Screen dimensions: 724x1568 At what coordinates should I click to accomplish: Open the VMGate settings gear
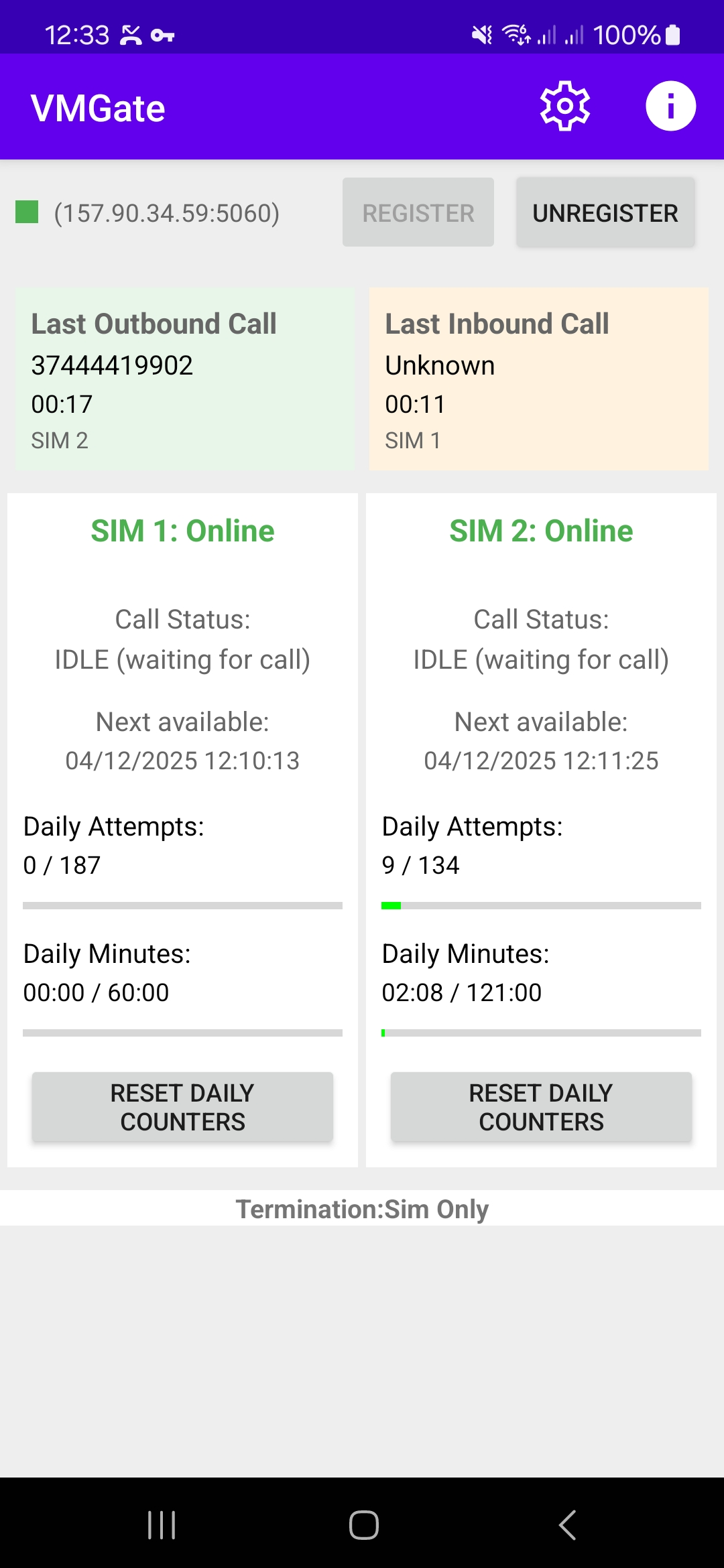point(564,105)
